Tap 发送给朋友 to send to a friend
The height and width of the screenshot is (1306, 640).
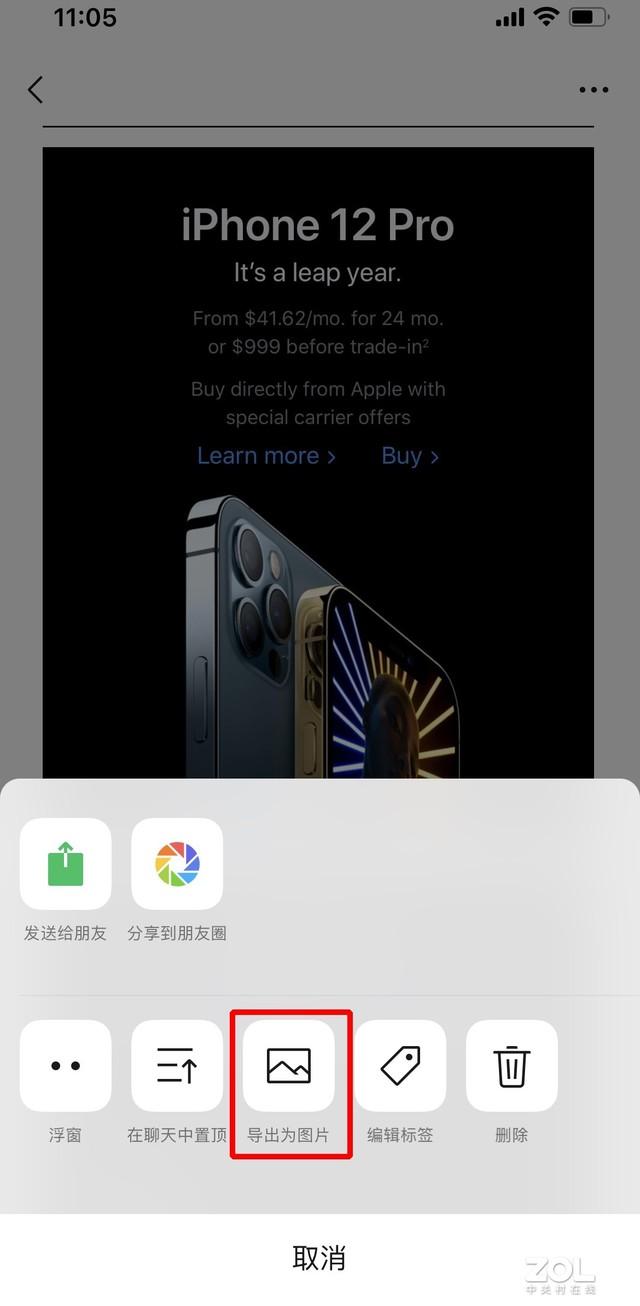65,864
